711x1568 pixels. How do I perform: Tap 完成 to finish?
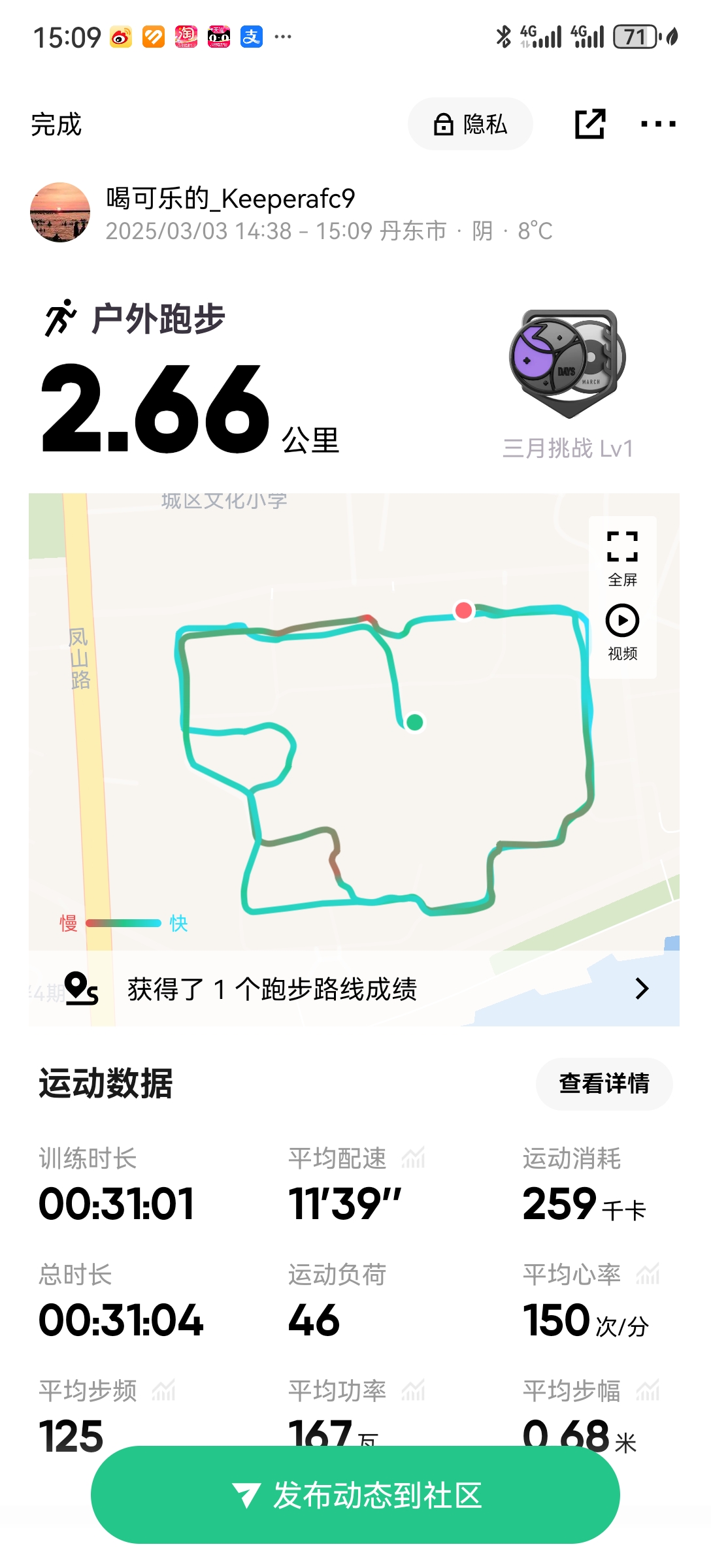click(x=56, y=124)
